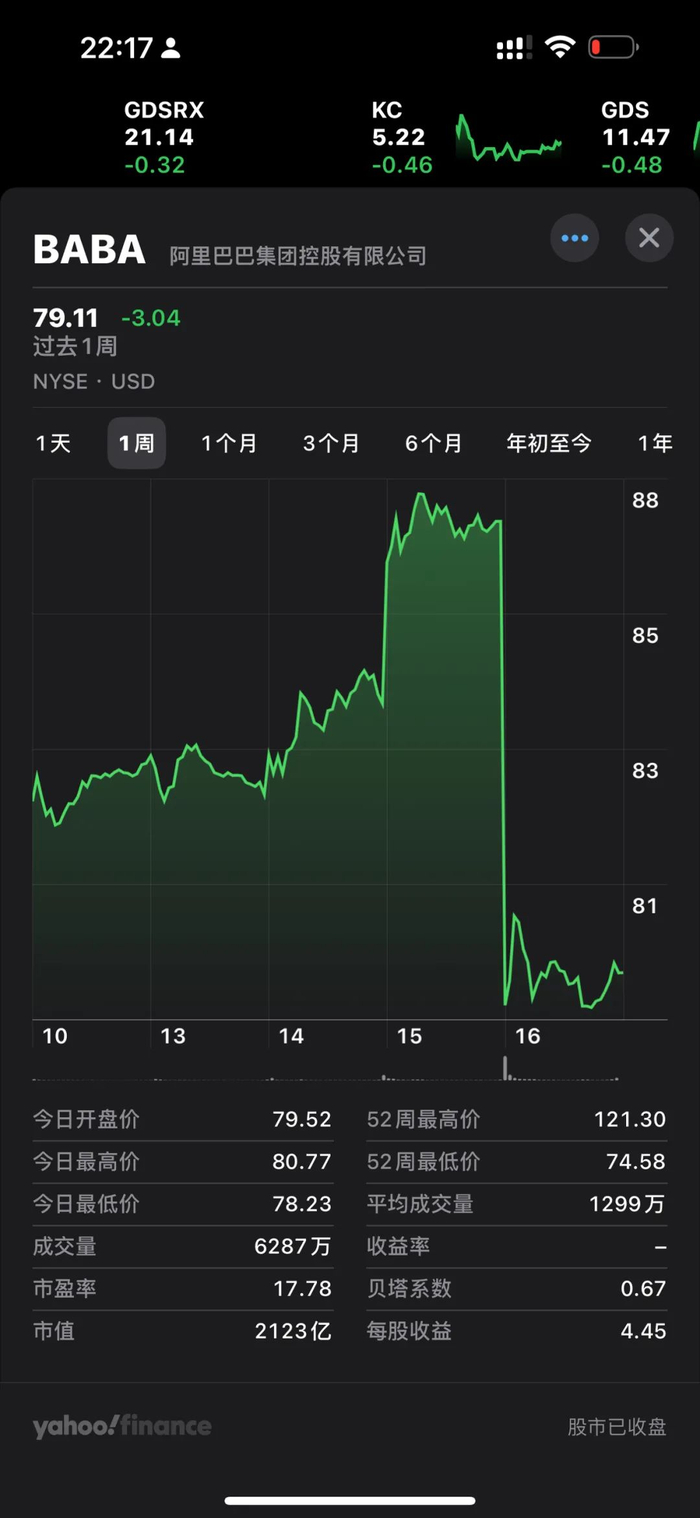View the 6个月 chart range
The height and width of the screenshot is (1518, 700).
(434, 443)
